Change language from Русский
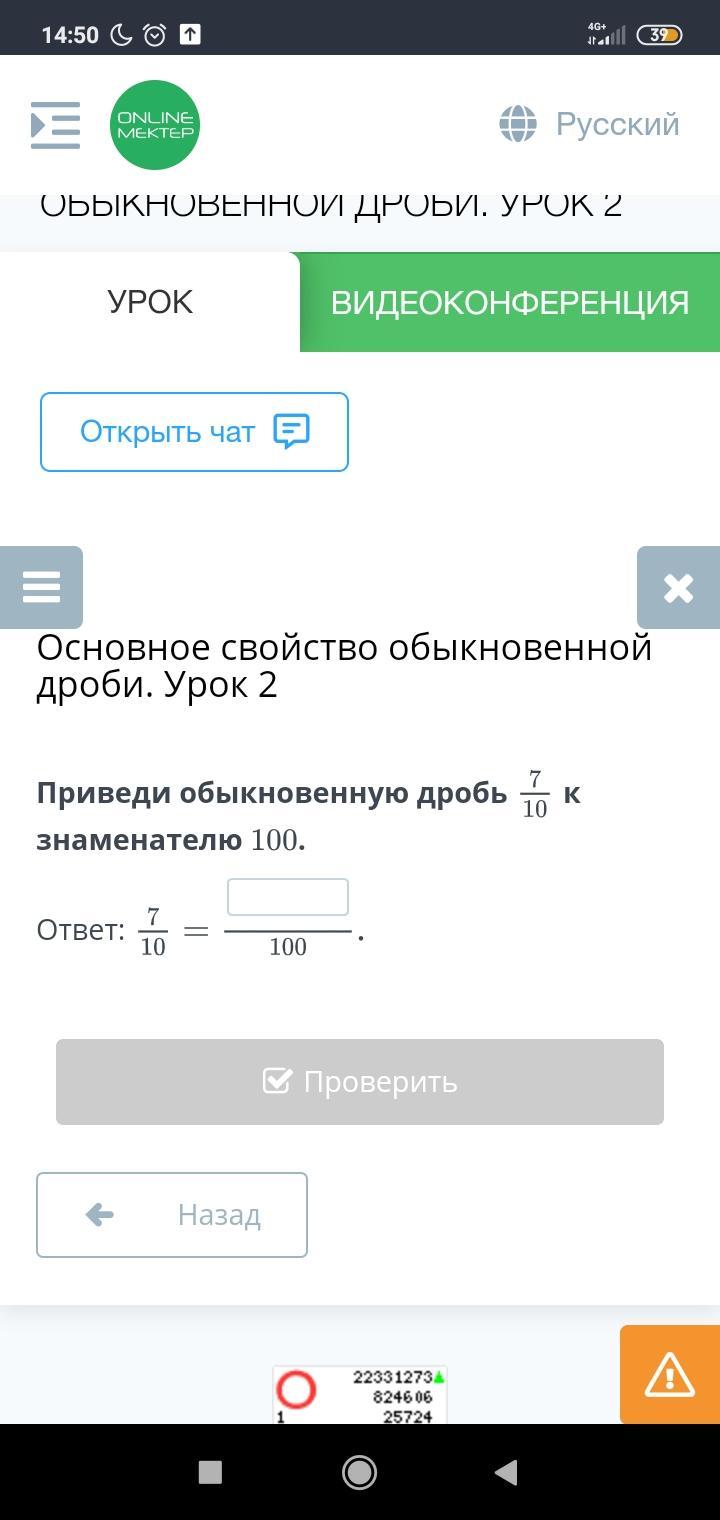 pyautogui.click(x=590, y=125)
